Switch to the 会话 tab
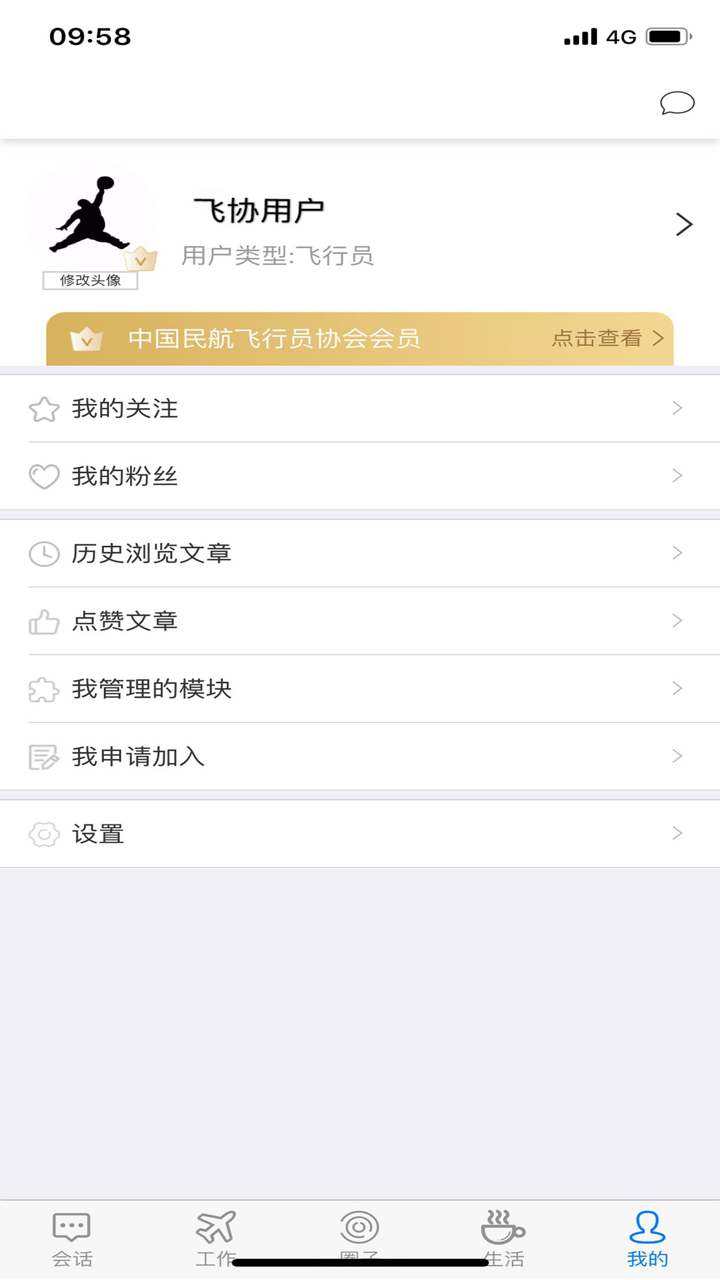 (x=71, y=1237)
